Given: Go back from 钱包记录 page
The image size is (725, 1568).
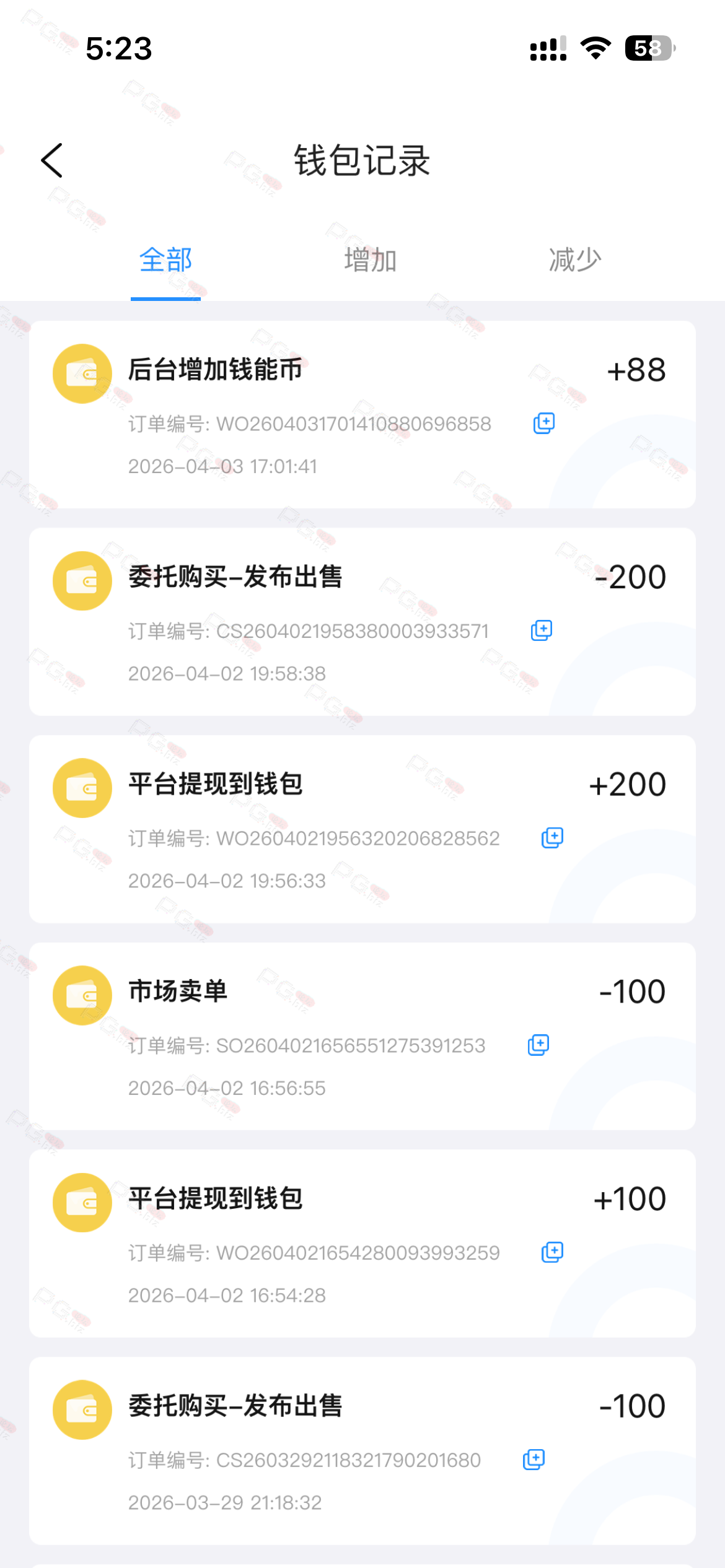Looking at the screenshot, I should pos(52,160).
